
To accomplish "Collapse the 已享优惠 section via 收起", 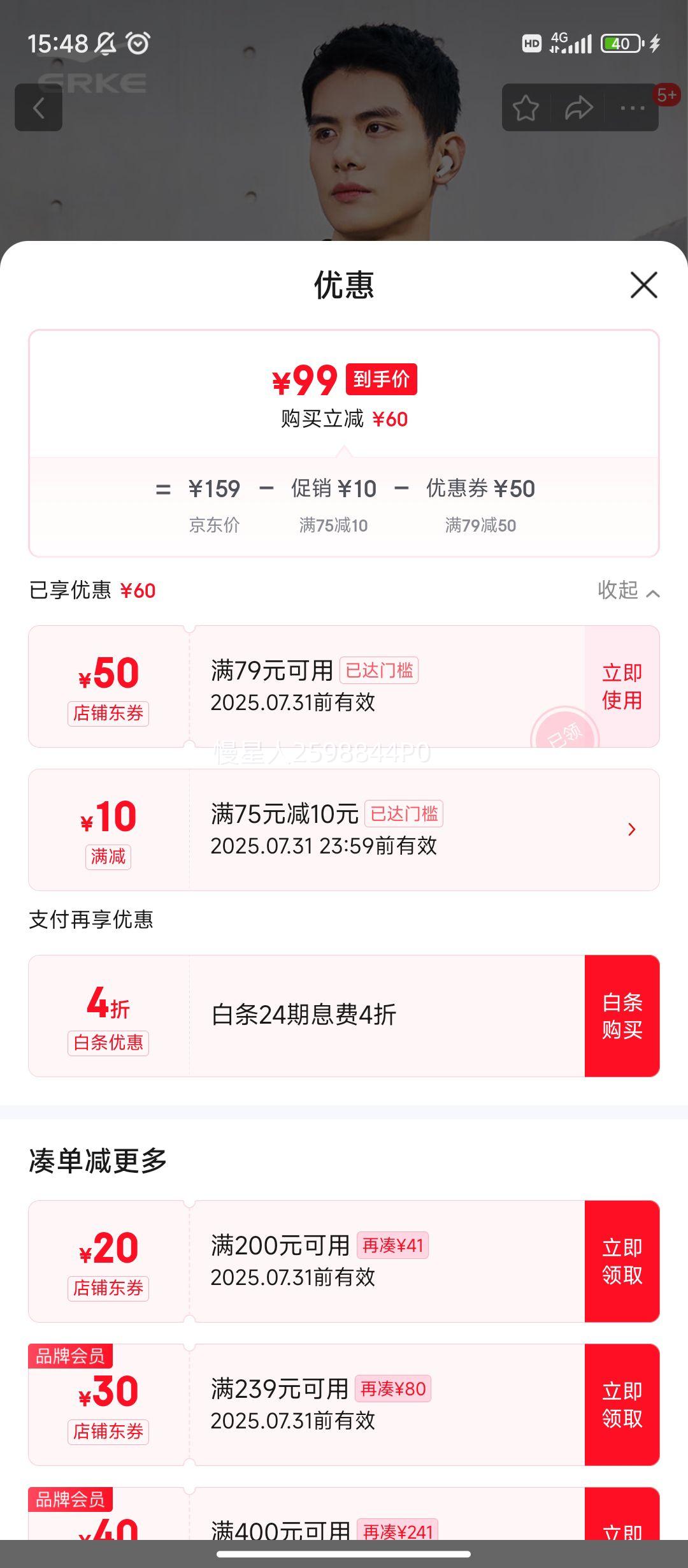I will pyautogui.click(x=627, y=590).
